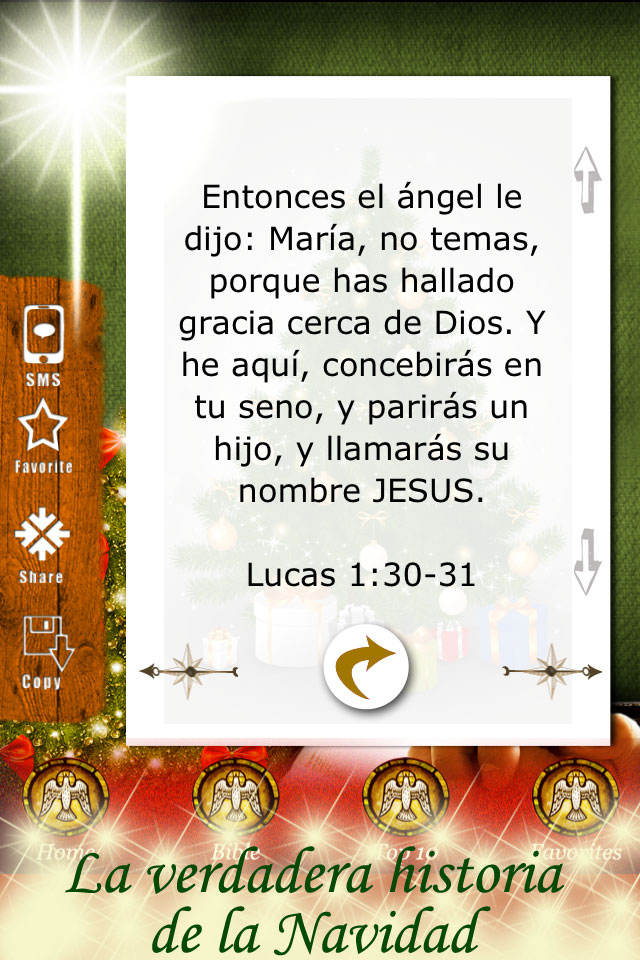Open the Top 10 tab
This screenshot has width=640, height=960.
[405, 805]
